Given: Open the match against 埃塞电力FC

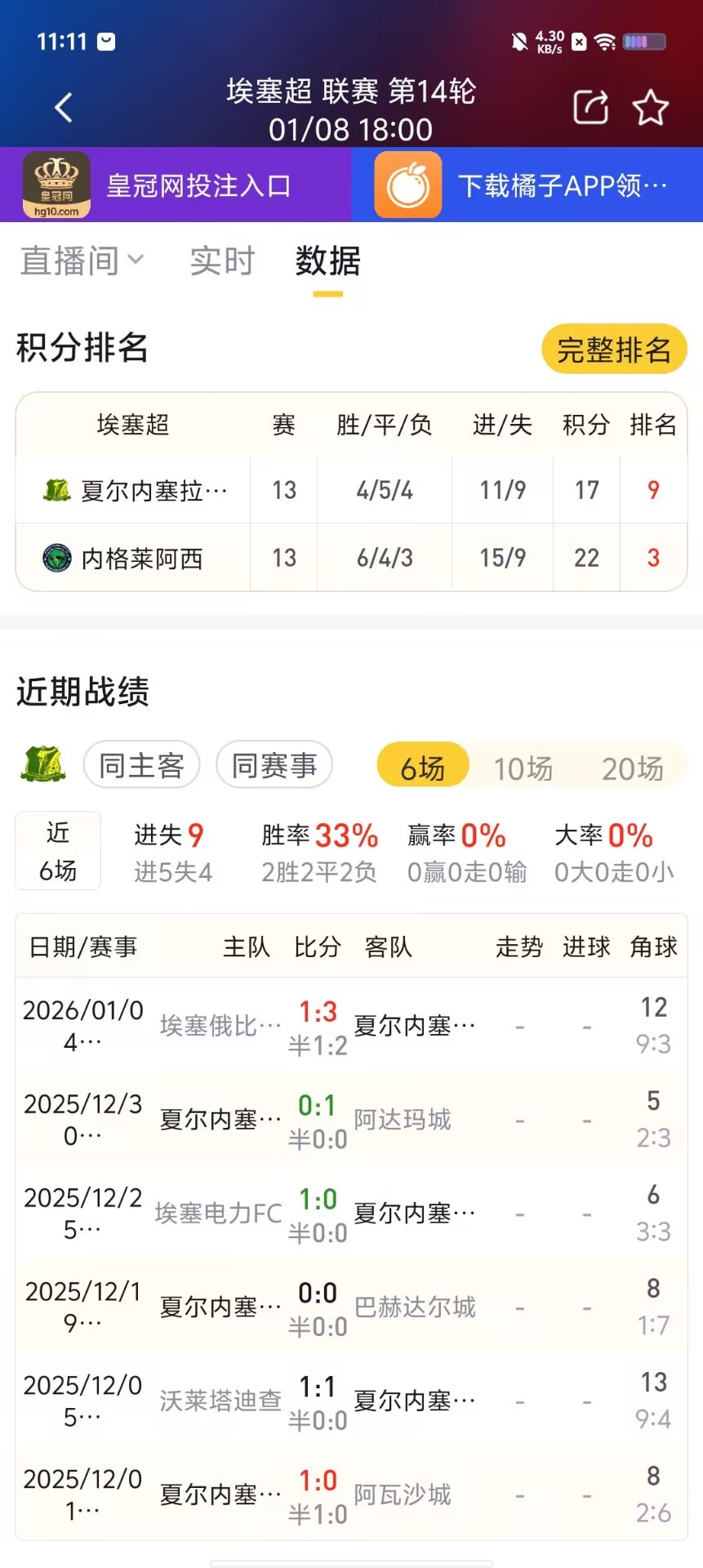Looking at the screenshot, I should pos(351,1214).
